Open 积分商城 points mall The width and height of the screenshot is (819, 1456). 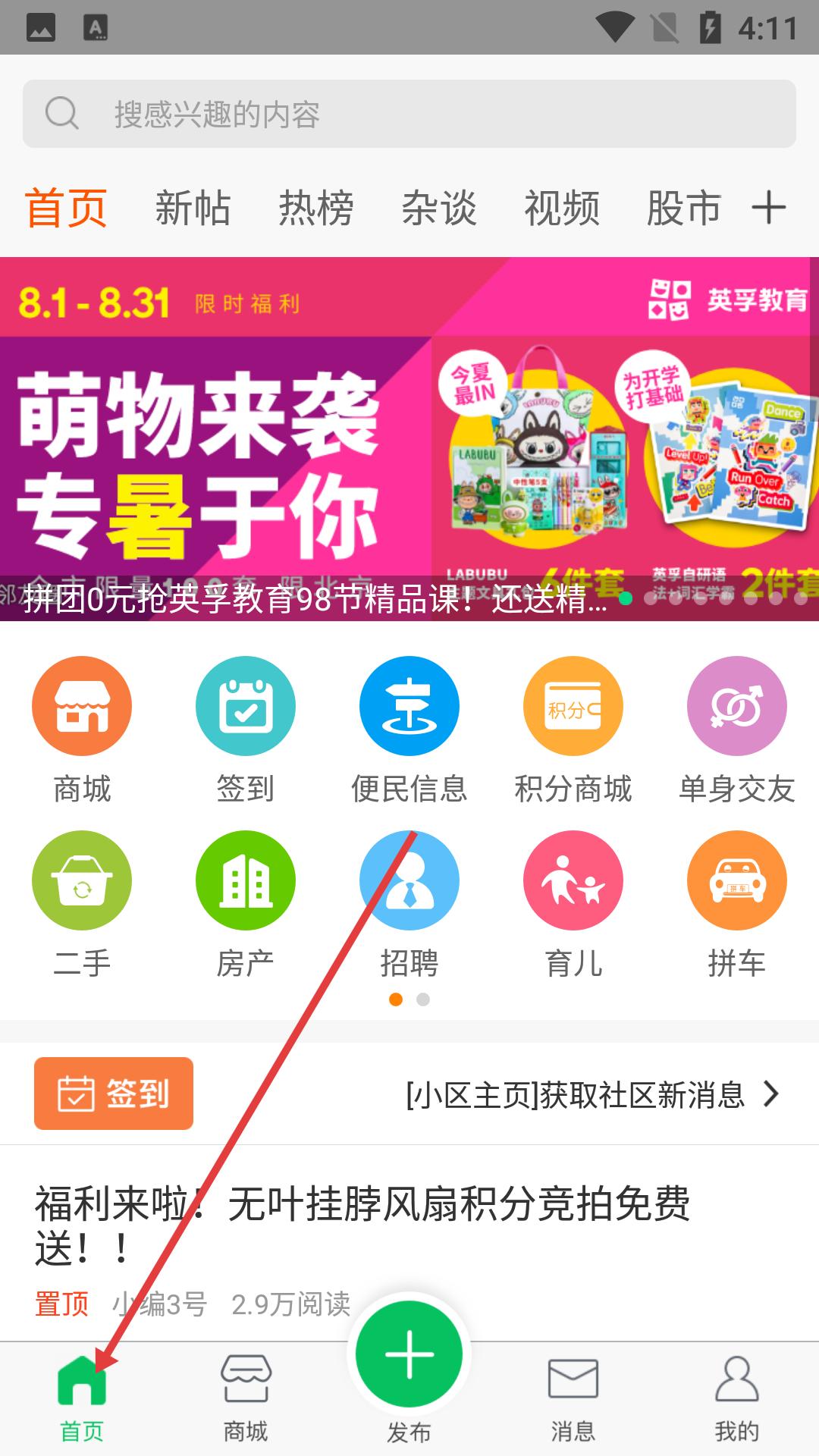(573, 728)
